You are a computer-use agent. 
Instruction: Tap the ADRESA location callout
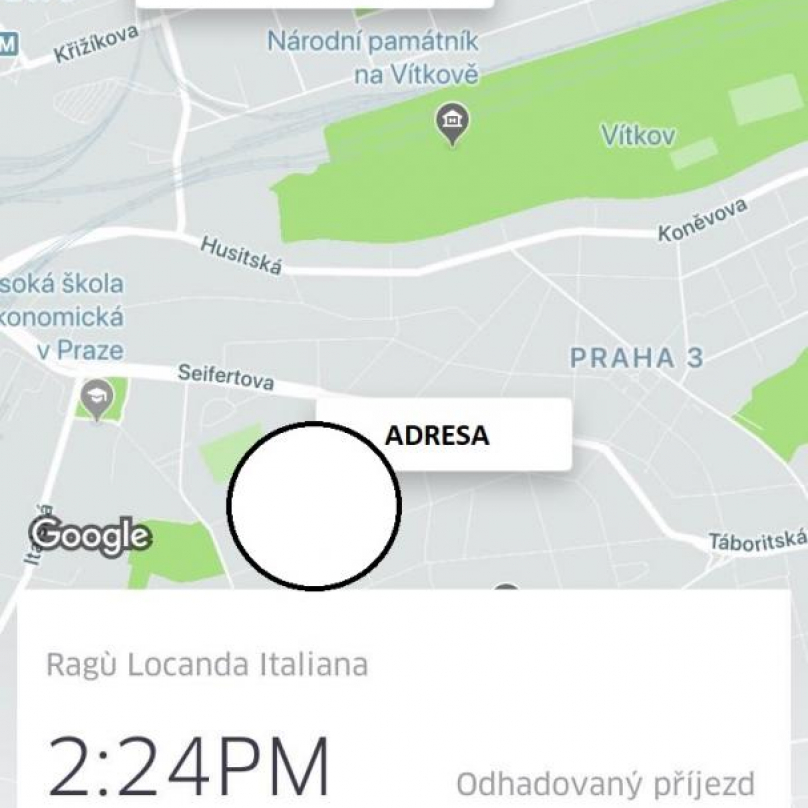(444, 435)
